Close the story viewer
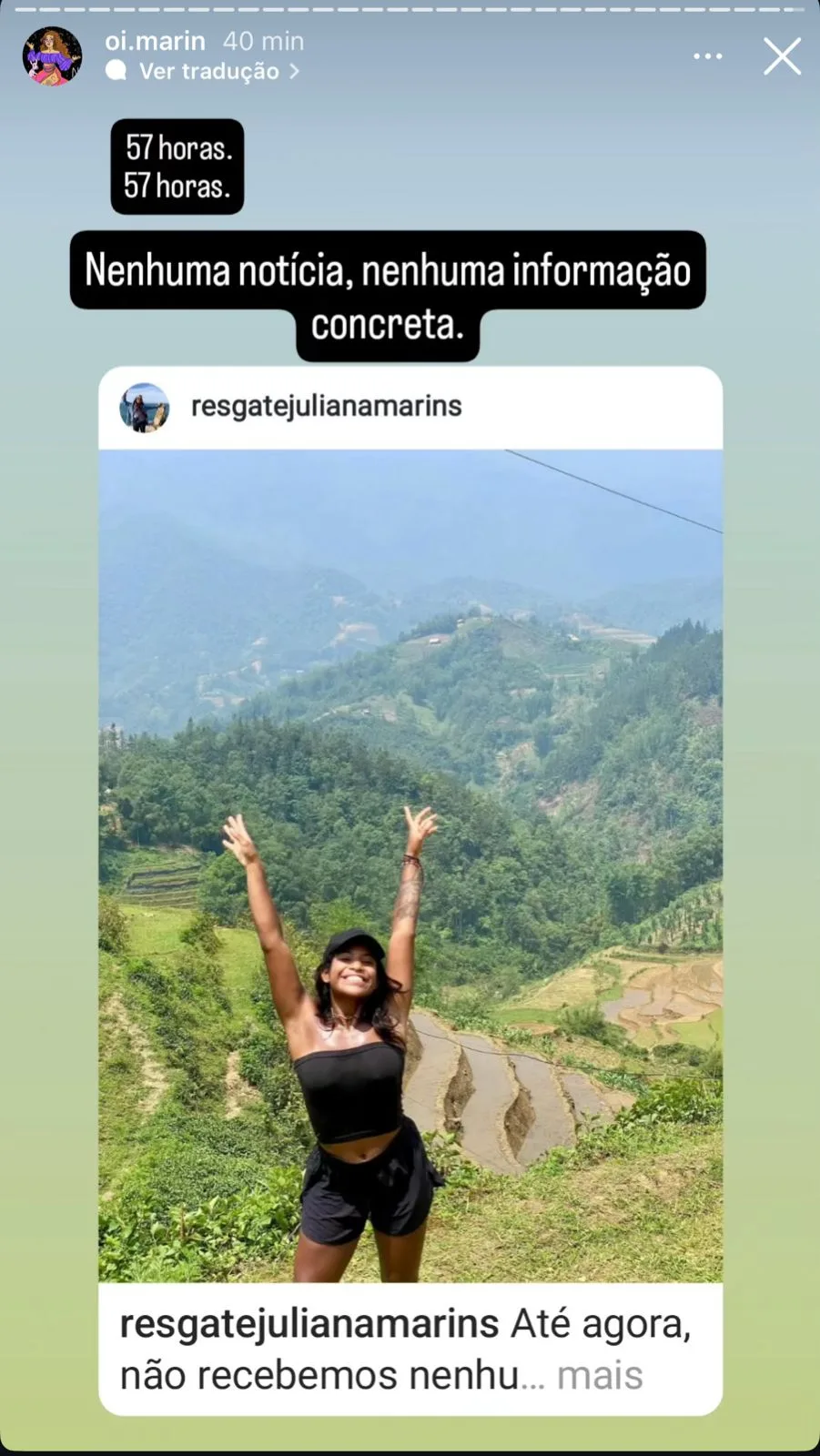 (x=782, y=56)
